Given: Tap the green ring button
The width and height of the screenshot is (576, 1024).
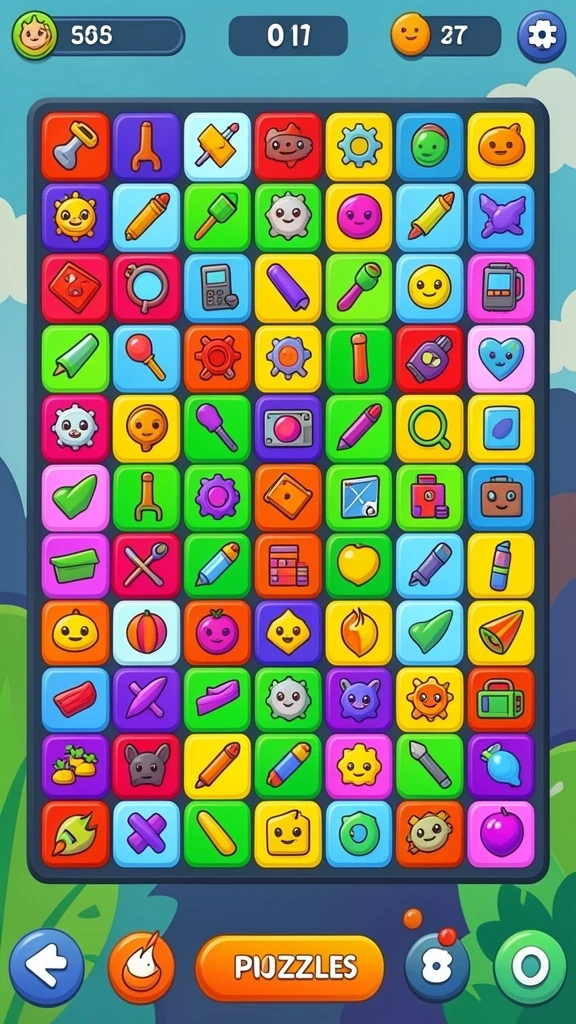Looking at the screenshot, I should click(530, 967).
